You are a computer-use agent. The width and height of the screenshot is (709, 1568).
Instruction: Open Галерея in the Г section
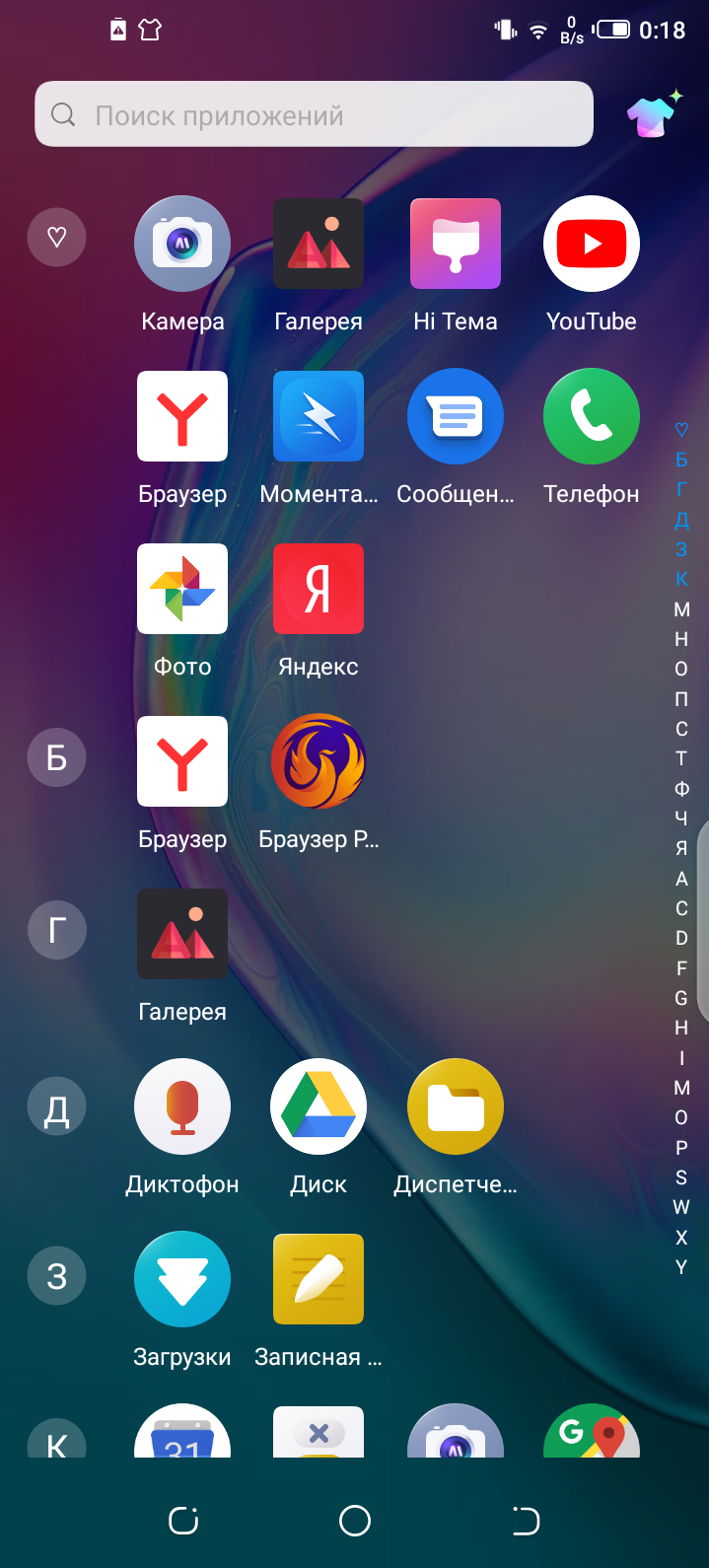pyautogui.click(x=182, y=934)
